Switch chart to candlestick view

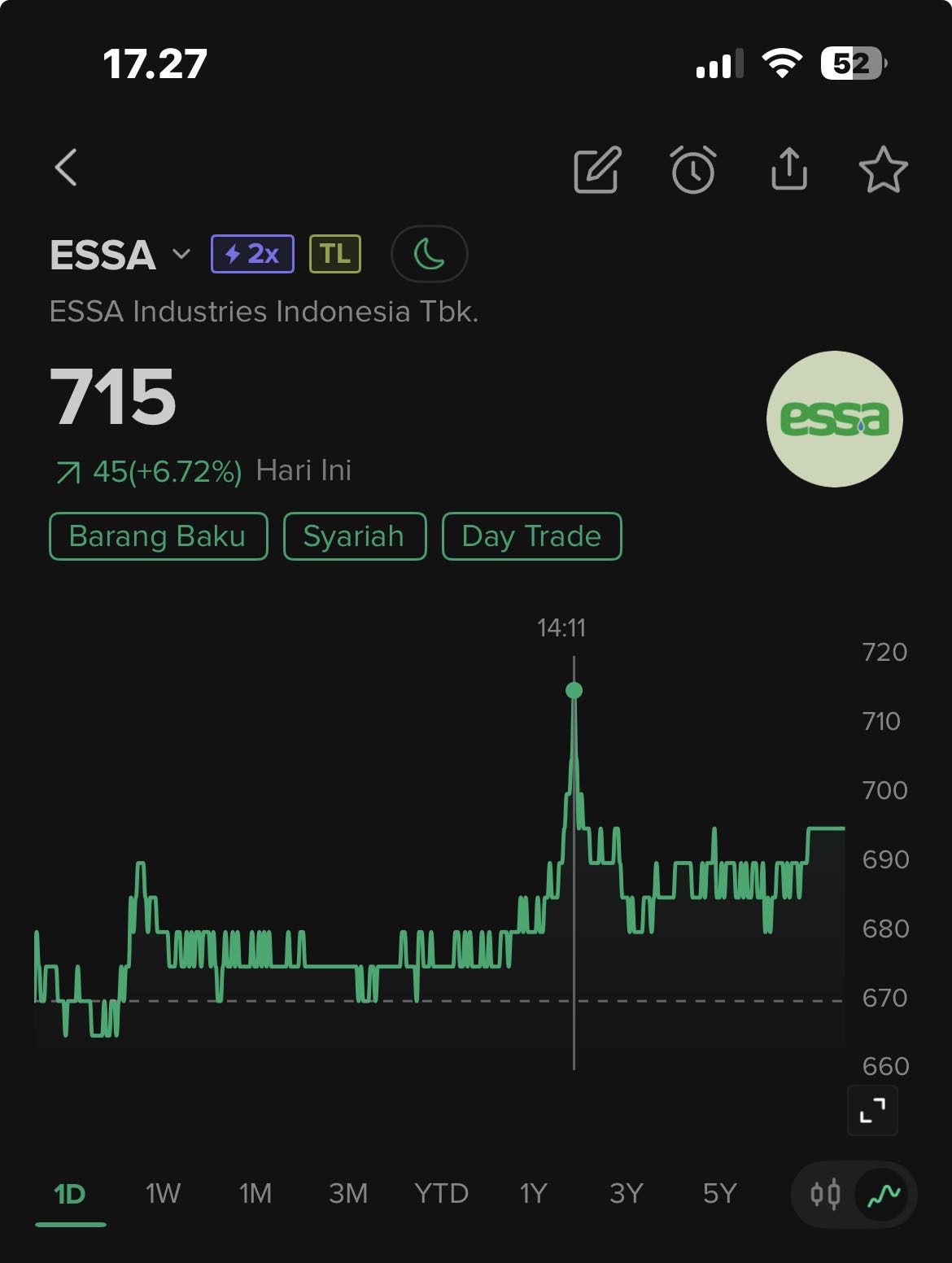click(824, 1193)
